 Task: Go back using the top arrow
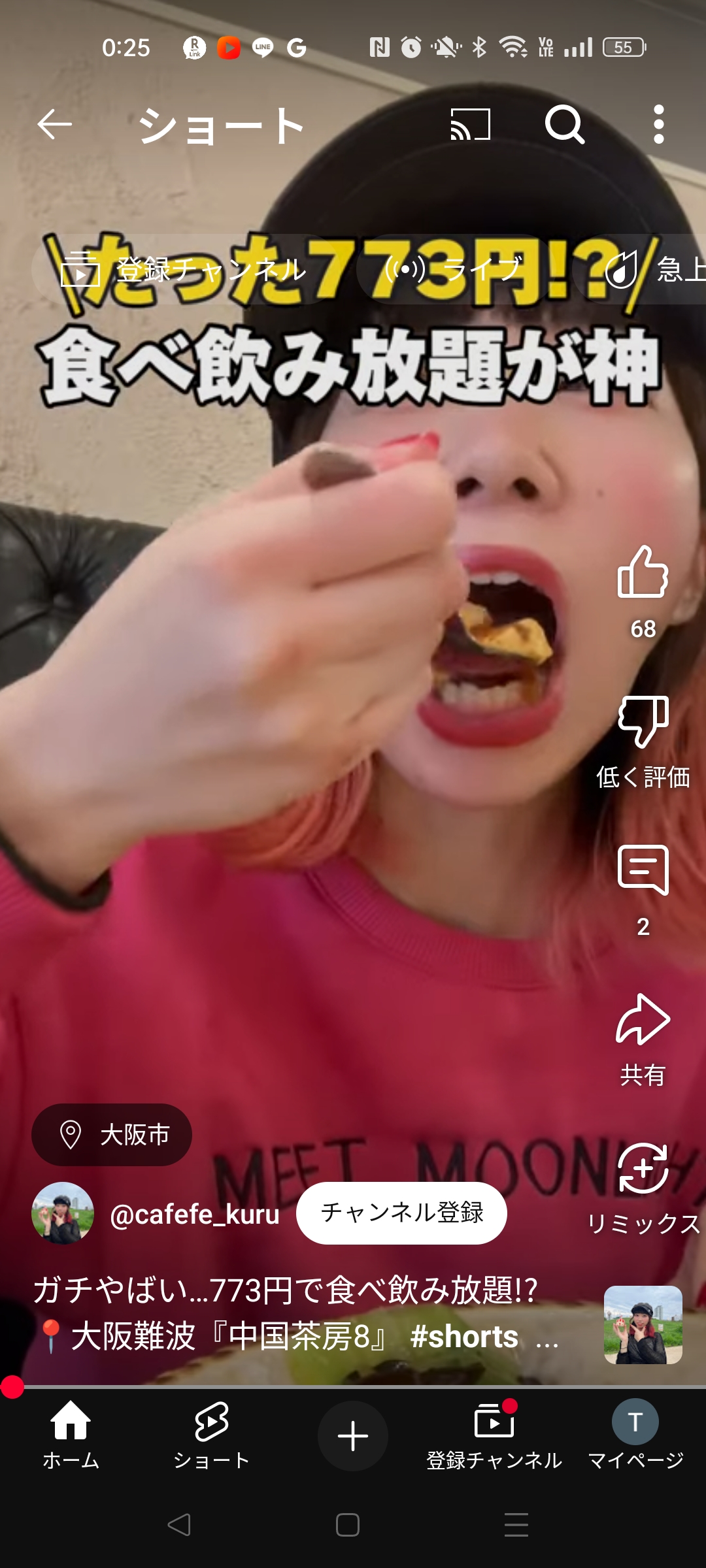(54, 124)
